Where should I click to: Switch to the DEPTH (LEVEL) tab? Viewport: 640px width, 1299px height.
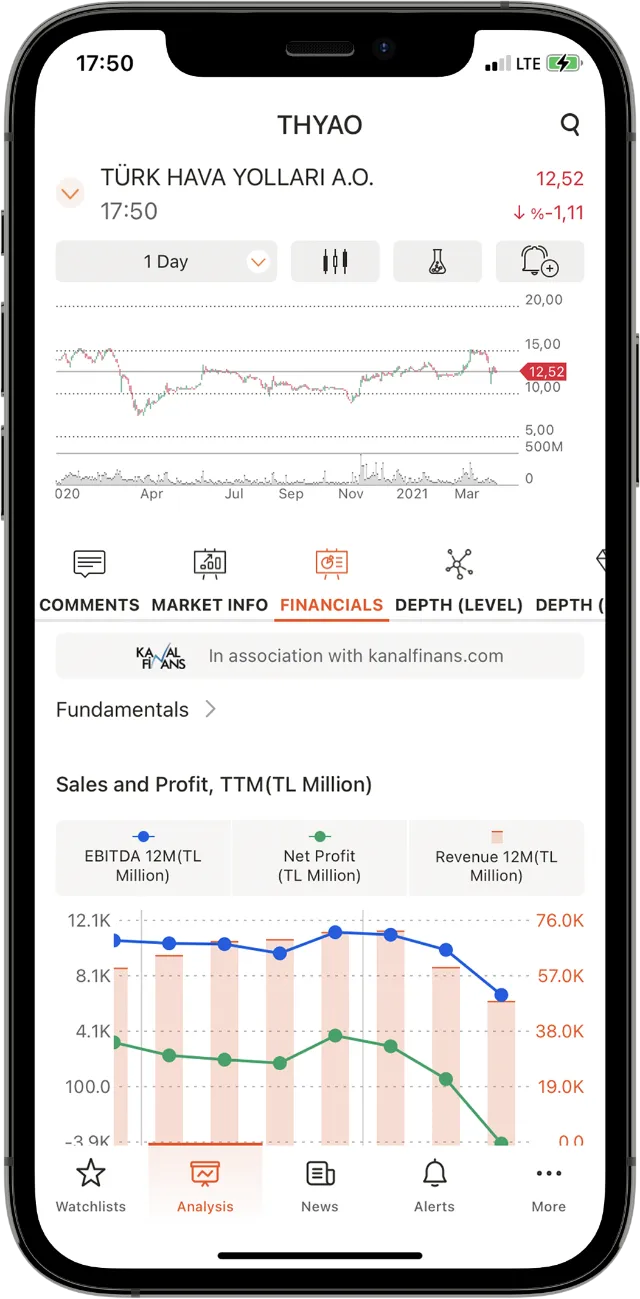459,582
